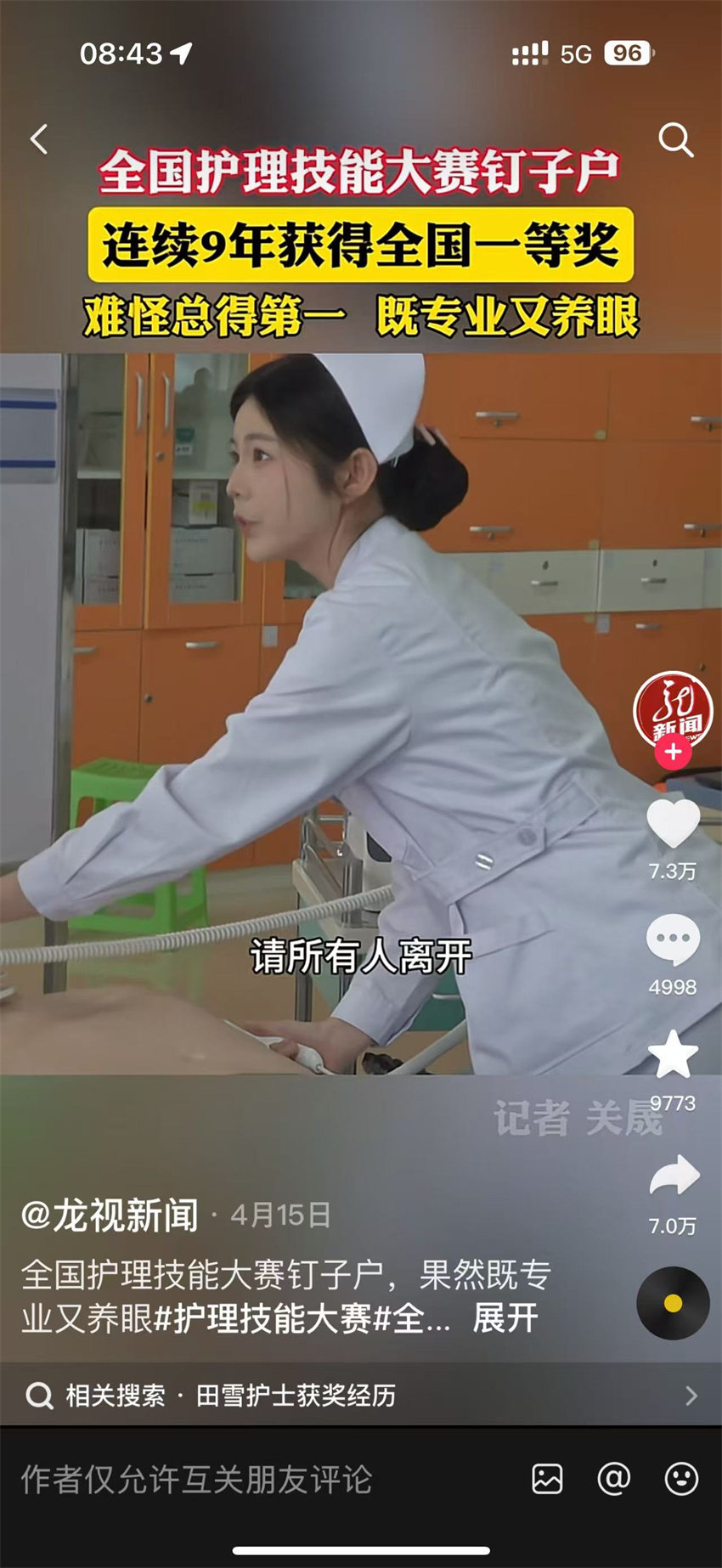Like the video with the heart icon
Viewport: 722px width, 1568px height.
point(673,822)
